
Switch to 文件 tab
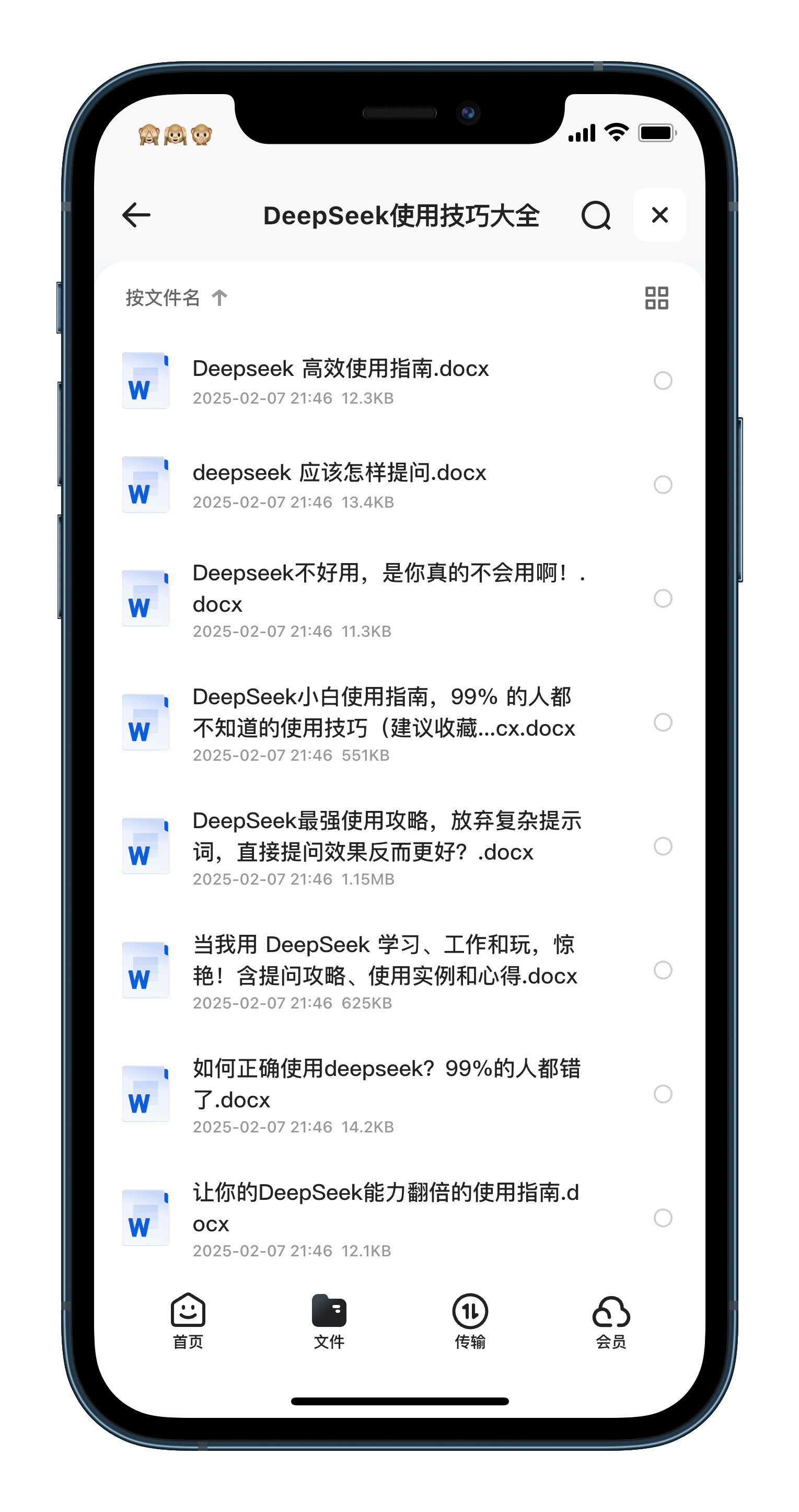click(329, 1321)
